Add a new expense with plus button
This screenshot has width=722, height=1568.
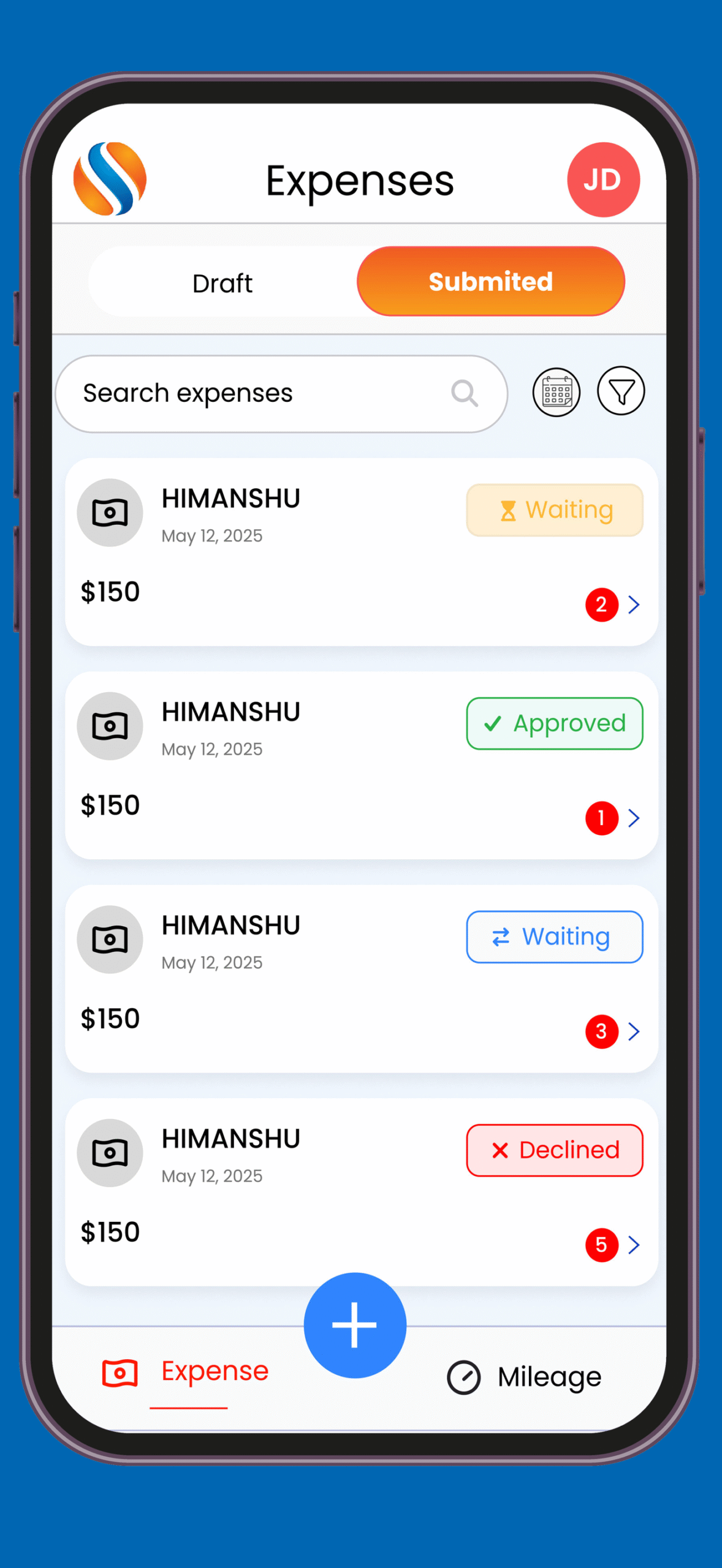(x=355, y=1325)
